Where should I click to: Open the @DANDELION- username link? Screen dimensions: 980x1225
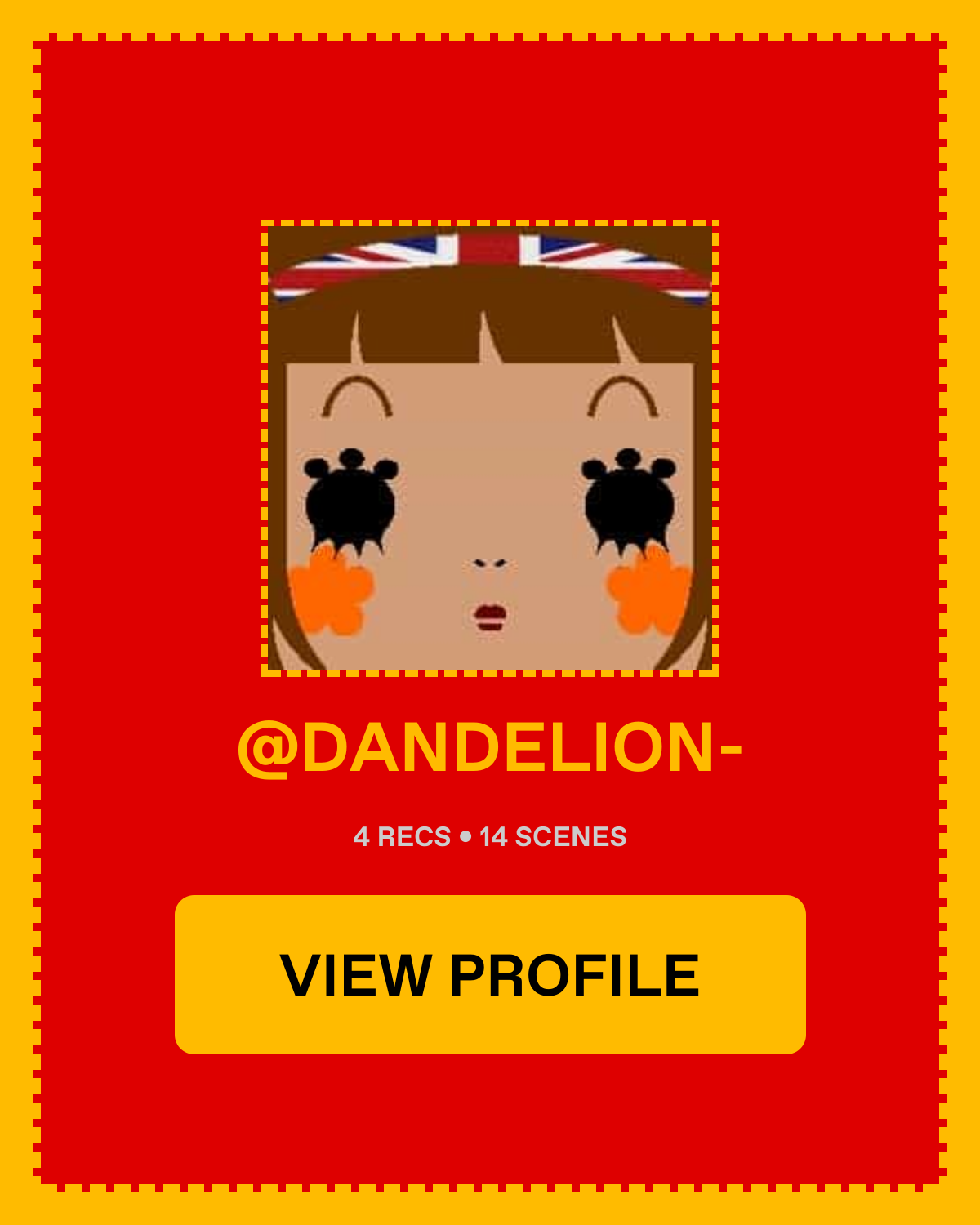click(490, 747)
